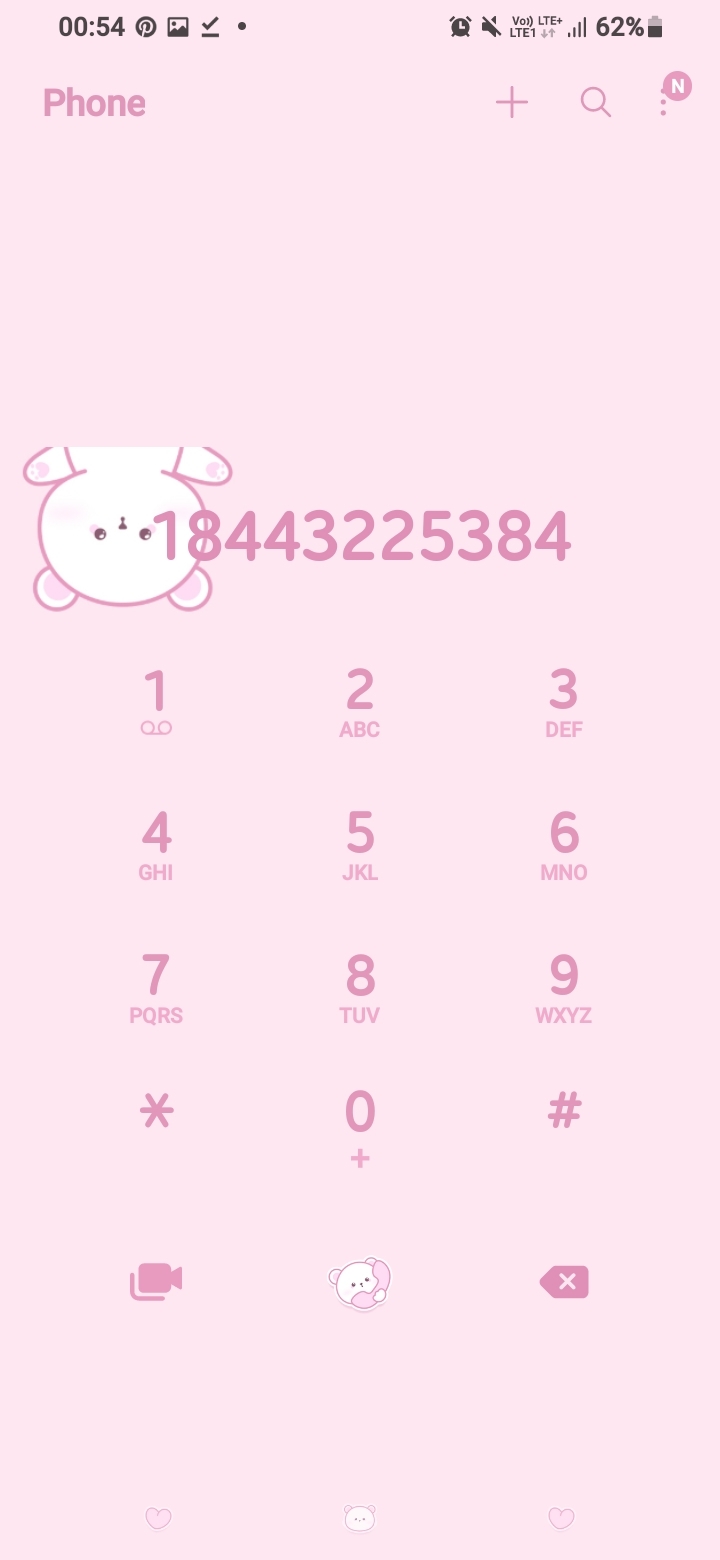The height and width of the screenshot is (1560, 720).
Task: Open the search icon
Action: [595, 102]
